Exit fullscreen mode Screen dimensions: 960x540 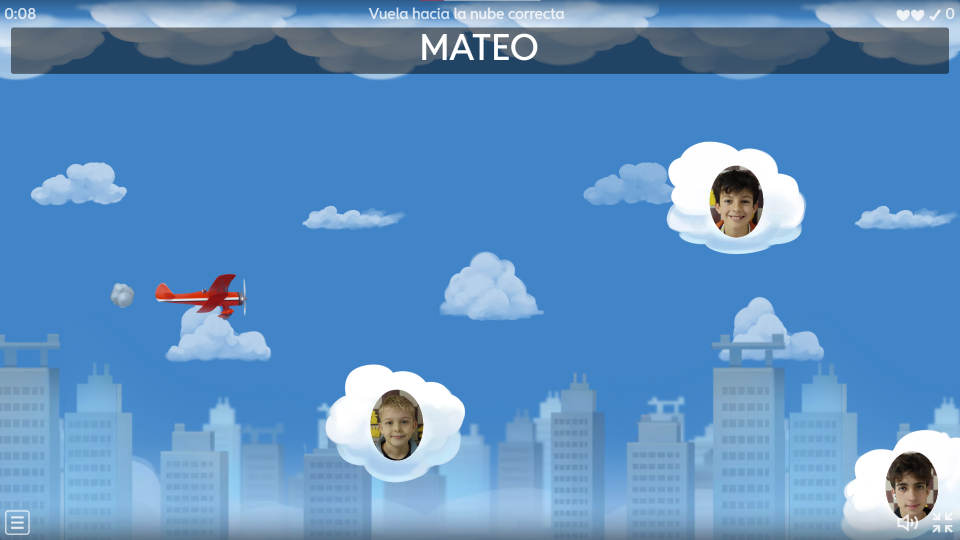pyautogui.click(x=942, y=522)
